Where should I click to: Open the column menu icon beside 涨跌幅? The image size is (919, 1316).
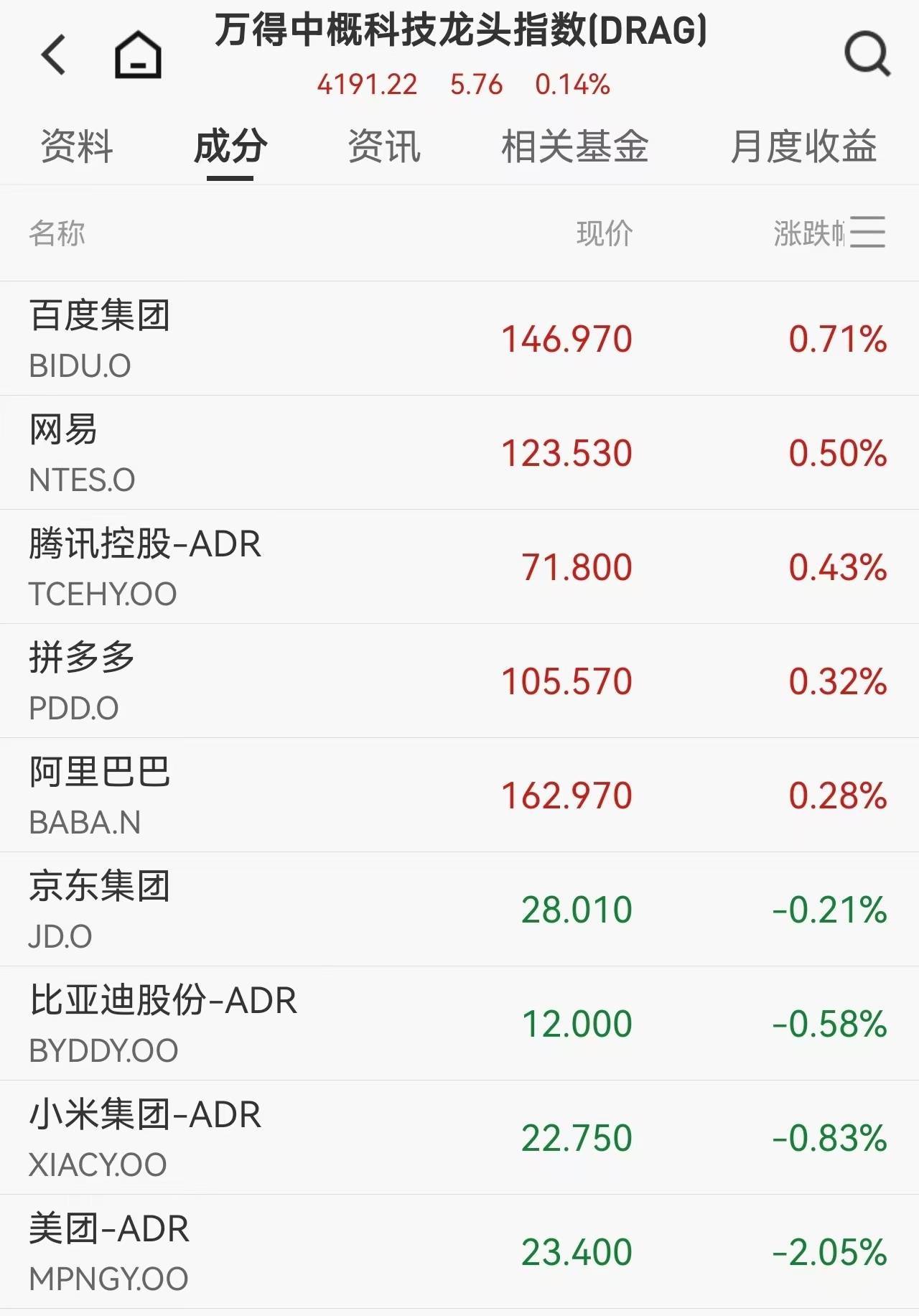click(867, 233)
